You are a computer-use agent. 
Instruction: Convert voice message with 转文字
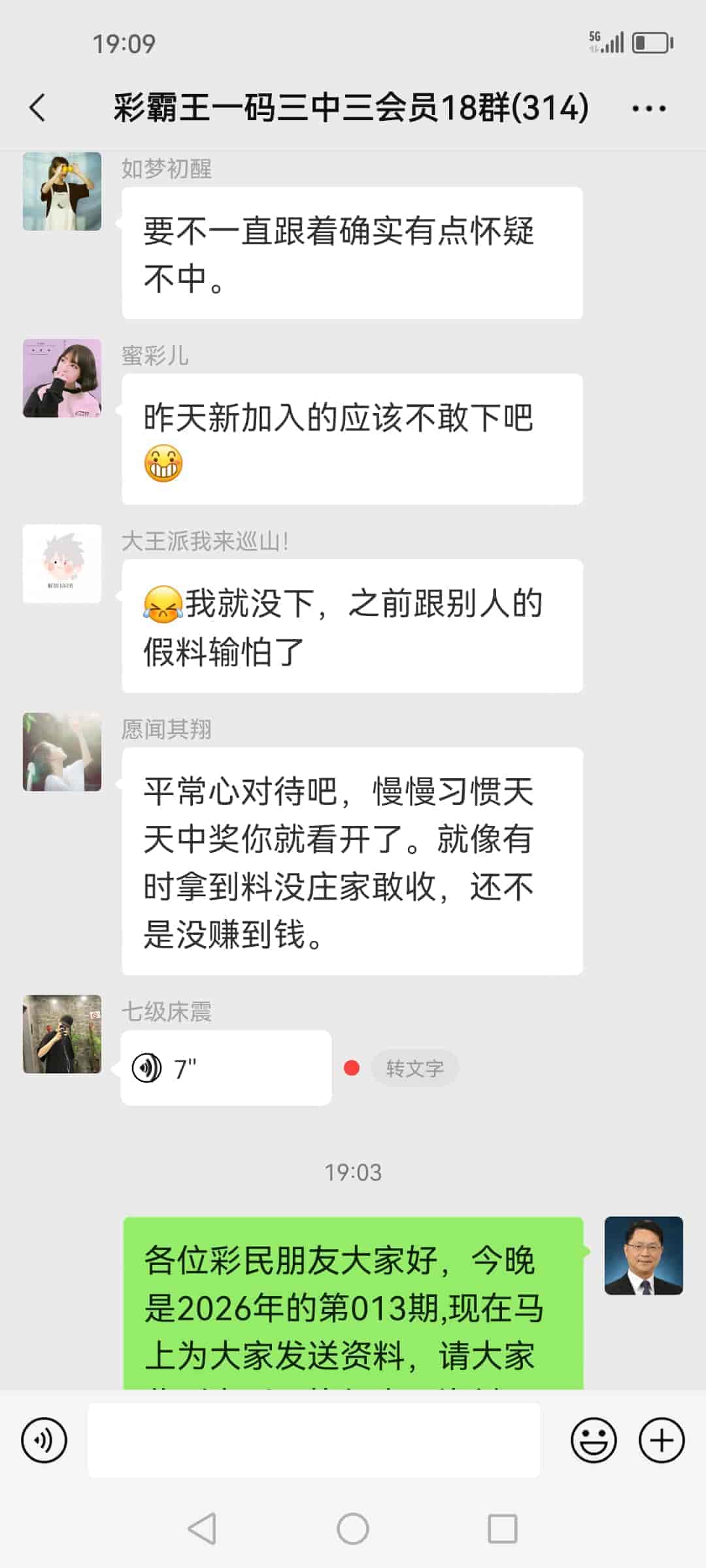click(x=414, y=1068)
